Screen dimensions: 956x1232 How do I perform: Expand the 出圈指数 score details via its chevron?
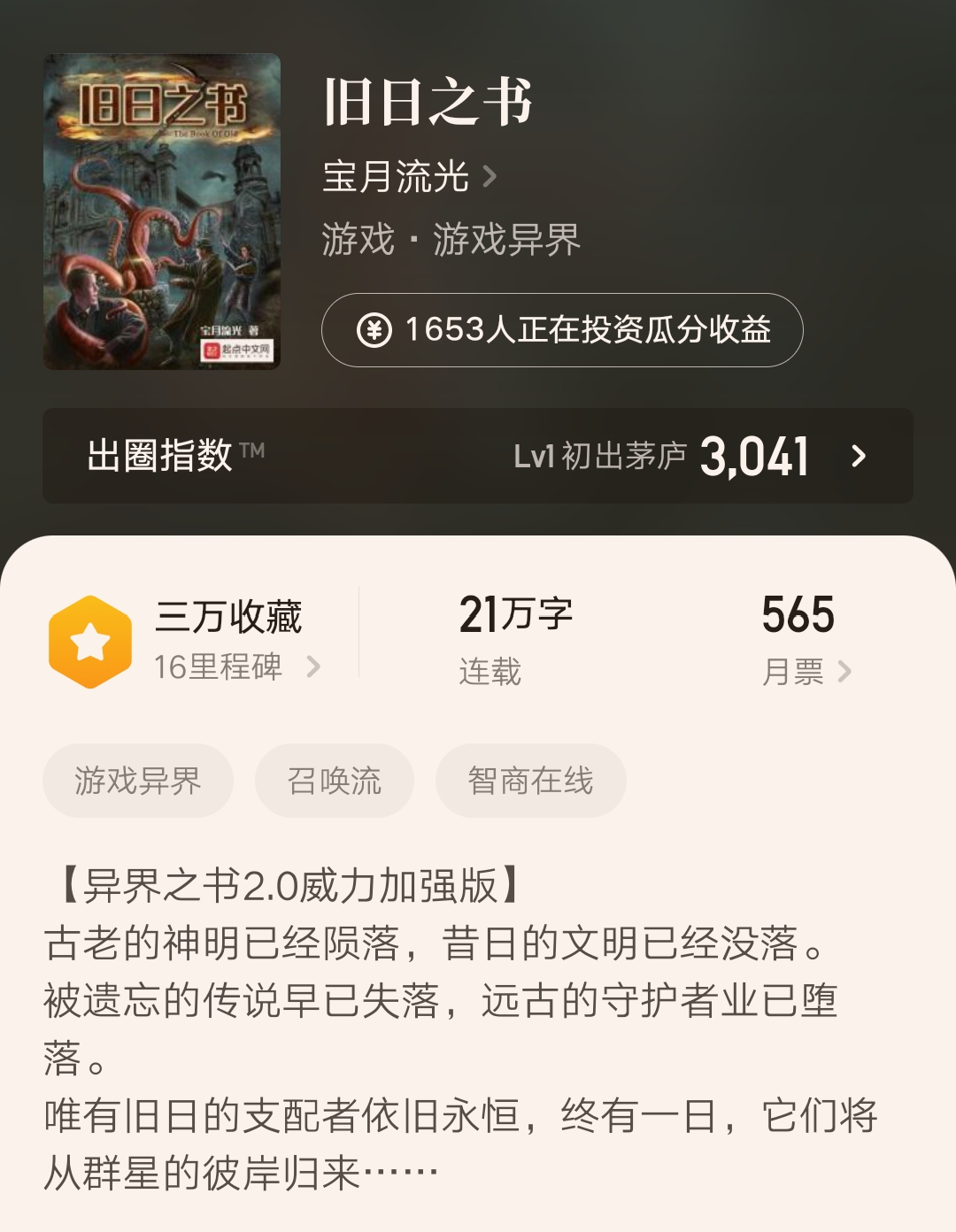click(x=857, y=457)
